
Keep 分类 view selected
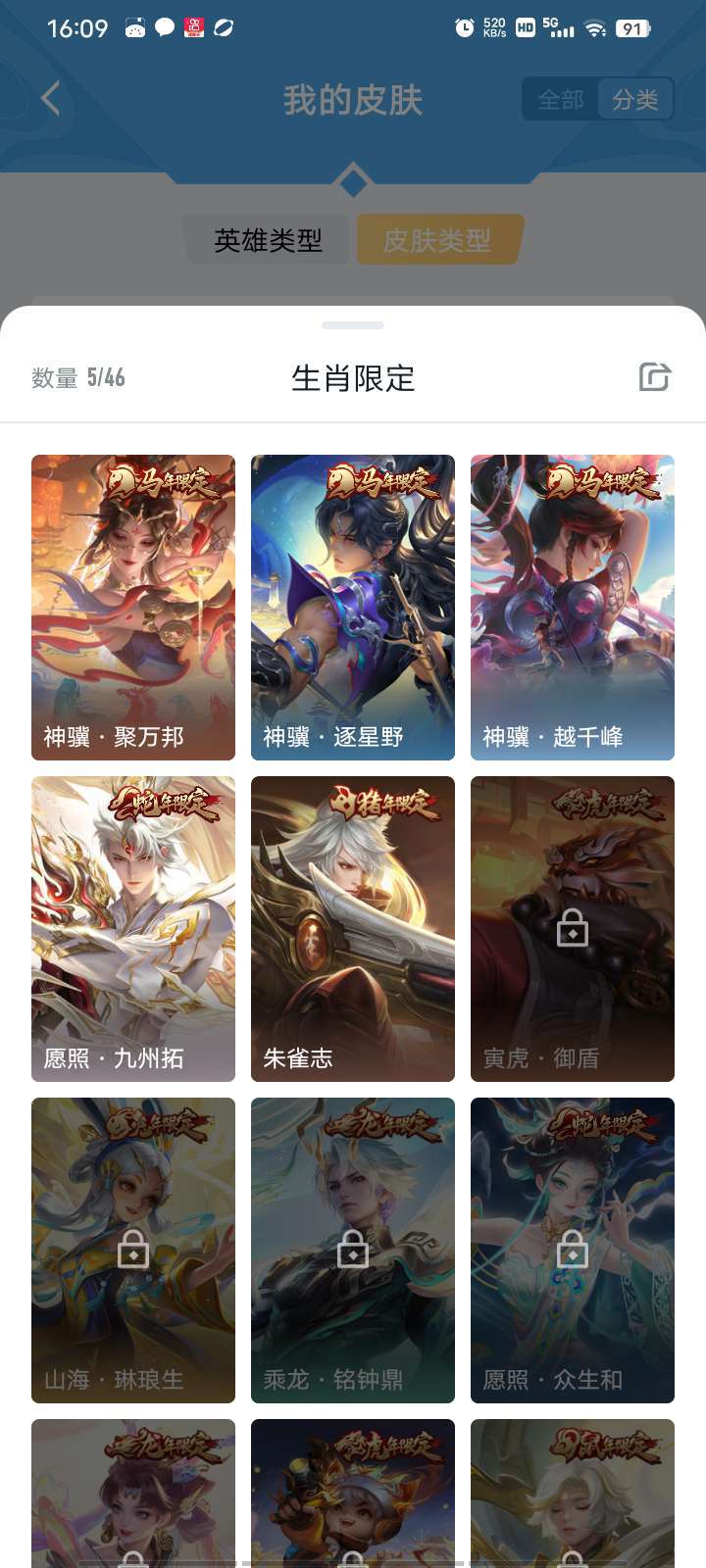click(636, 98)
